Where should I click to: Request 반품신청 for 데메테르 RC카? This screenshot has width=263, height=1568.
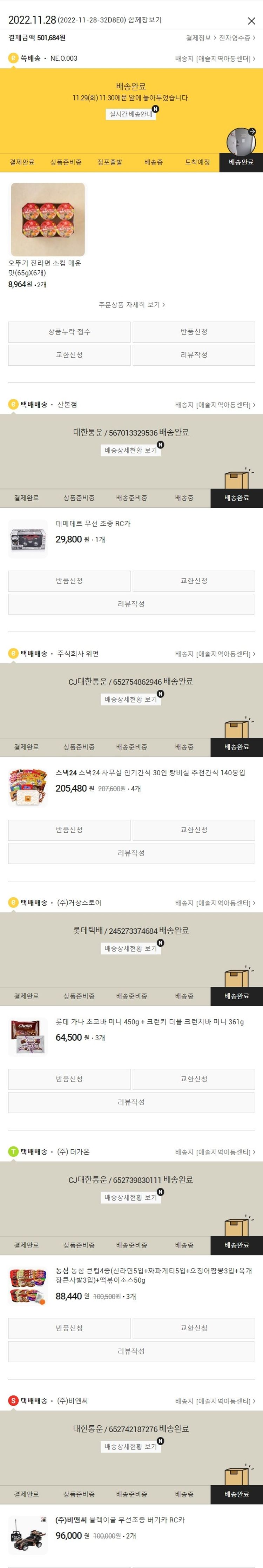(69, 581)
